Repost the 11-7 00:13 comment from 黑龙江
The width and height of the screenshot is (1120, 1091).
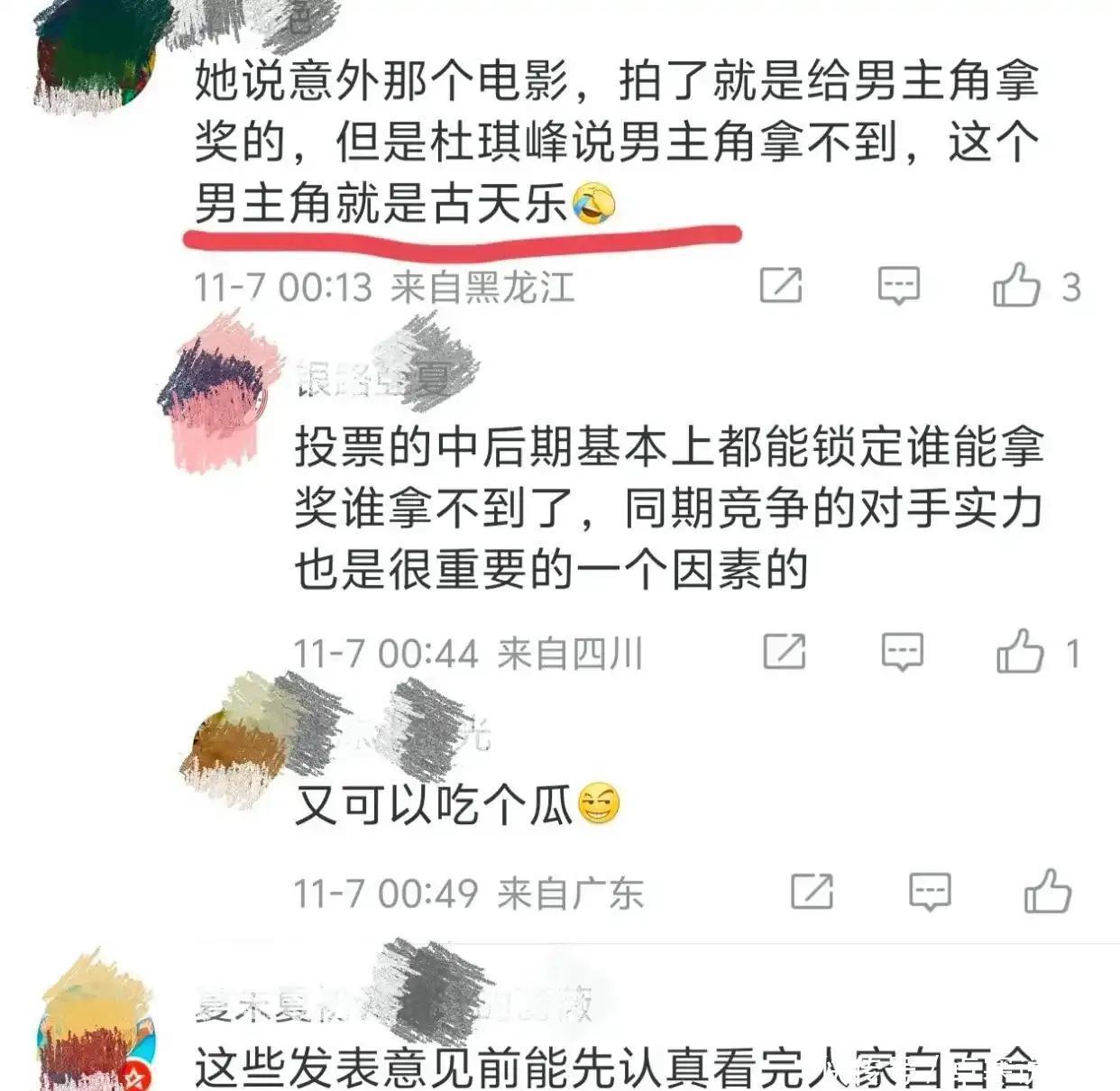781,286
